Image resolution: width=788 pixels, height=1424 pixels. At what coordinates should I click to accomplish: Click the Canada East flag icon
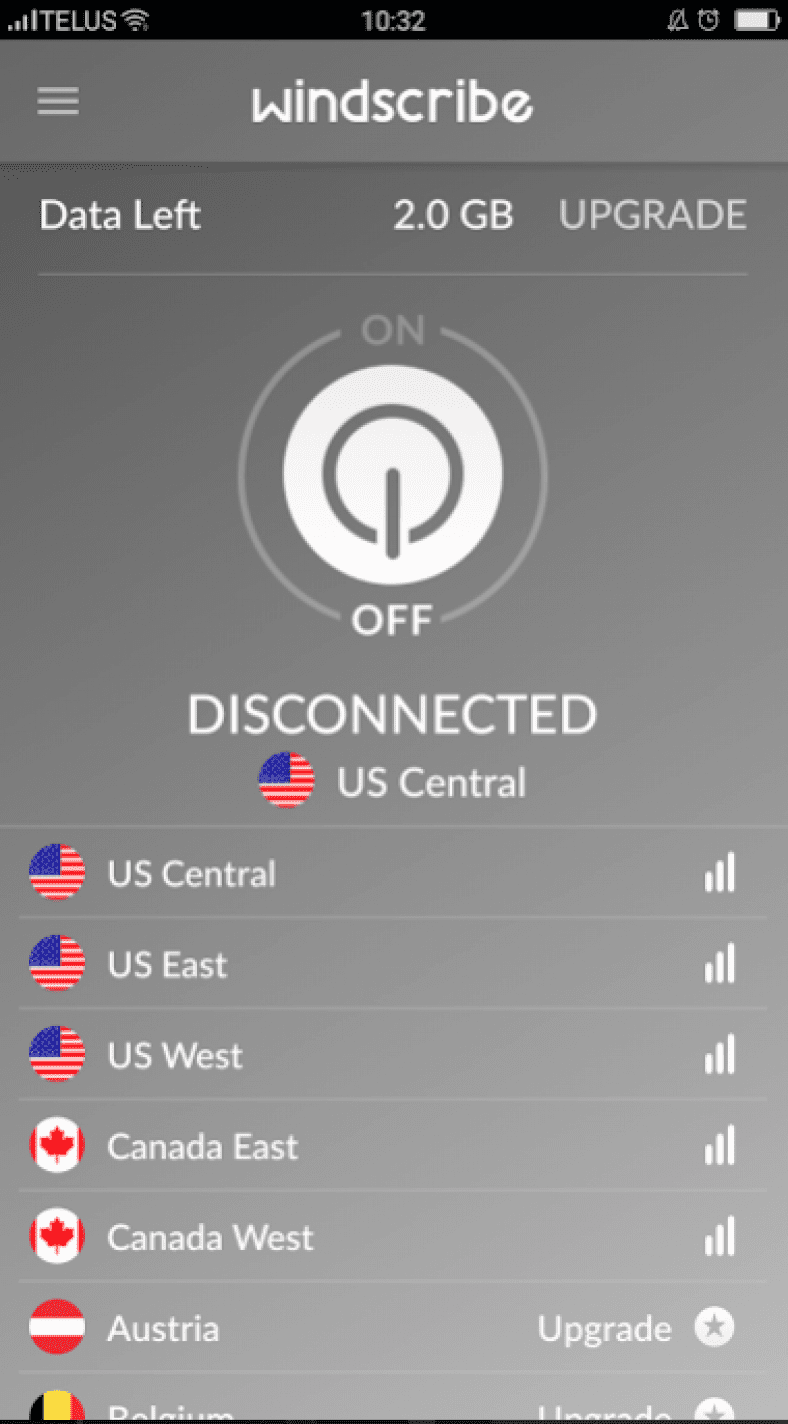coord(57,1146)
